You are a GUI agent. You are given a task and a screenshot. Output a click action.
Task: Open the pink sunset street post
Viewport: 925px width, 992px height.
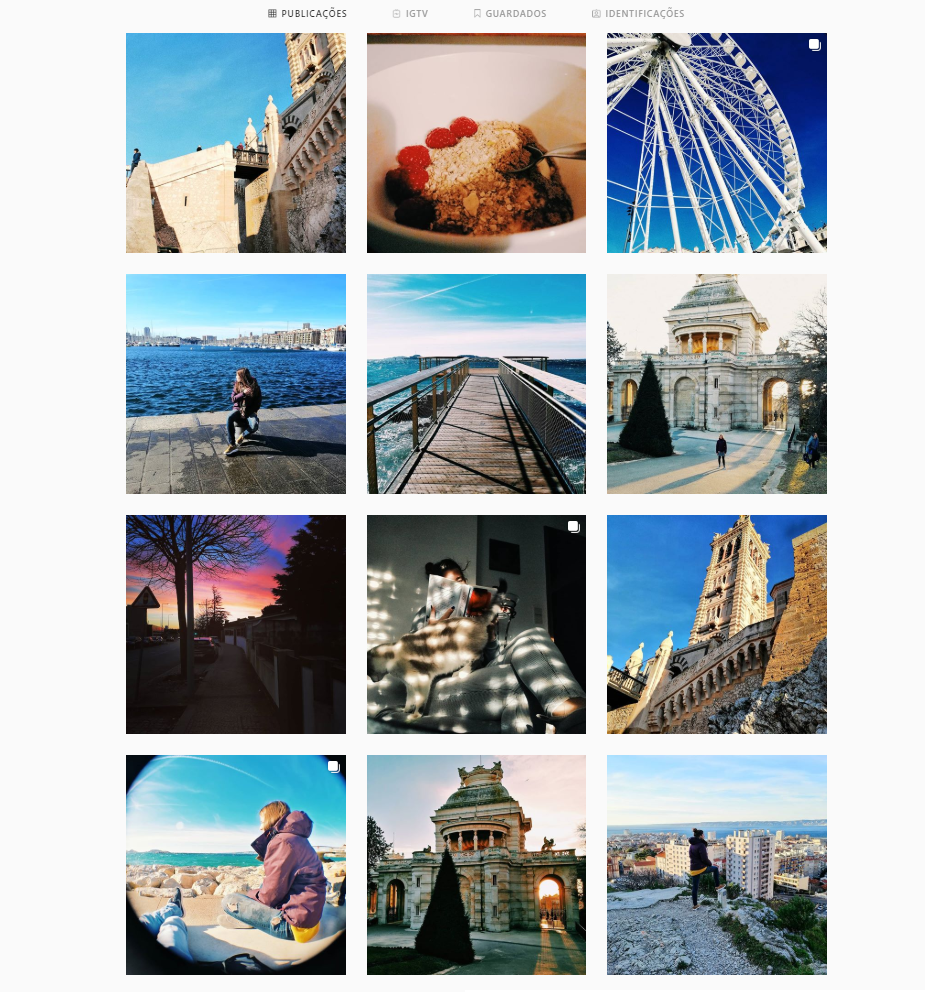tap(235, 624)
